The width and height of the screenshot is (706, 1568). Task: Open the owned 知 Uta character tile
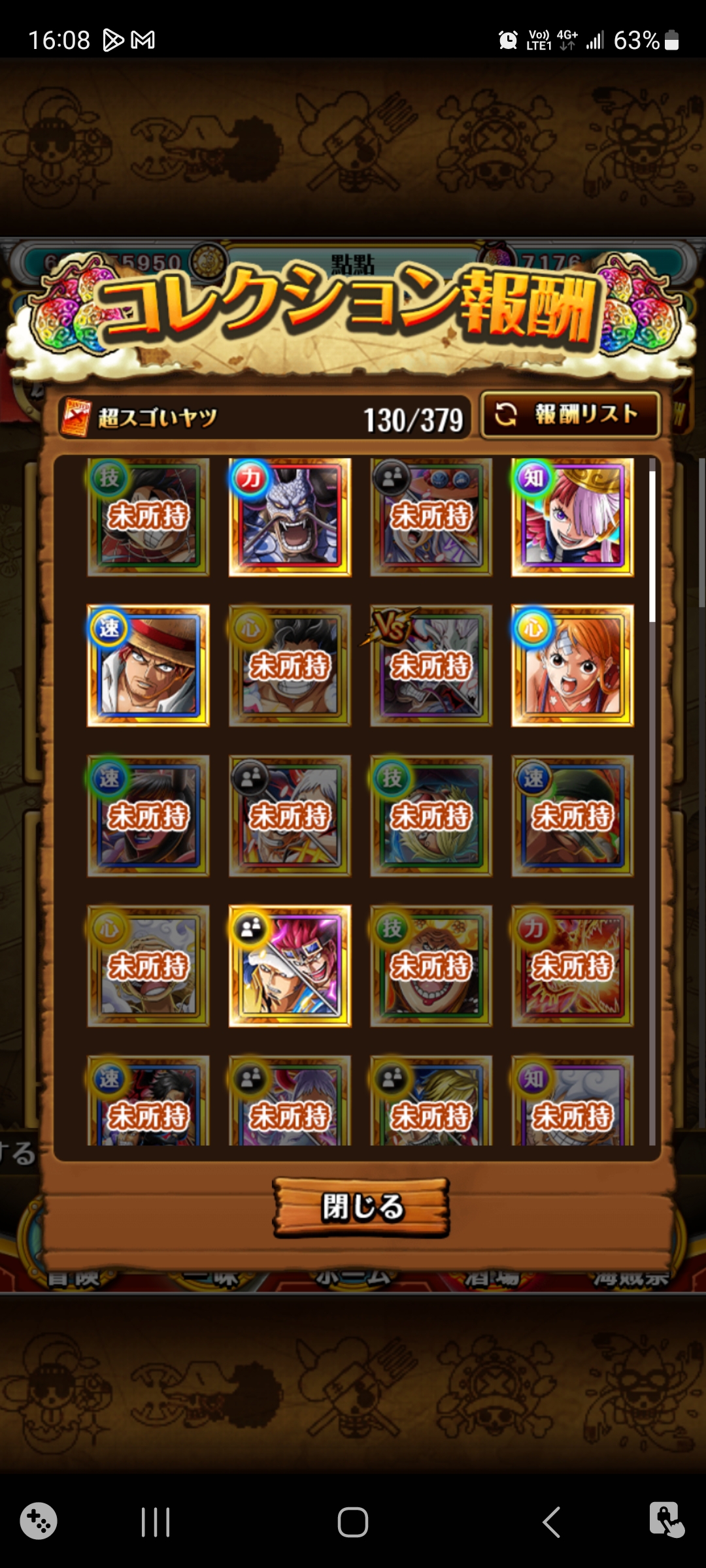coord(572,517)
